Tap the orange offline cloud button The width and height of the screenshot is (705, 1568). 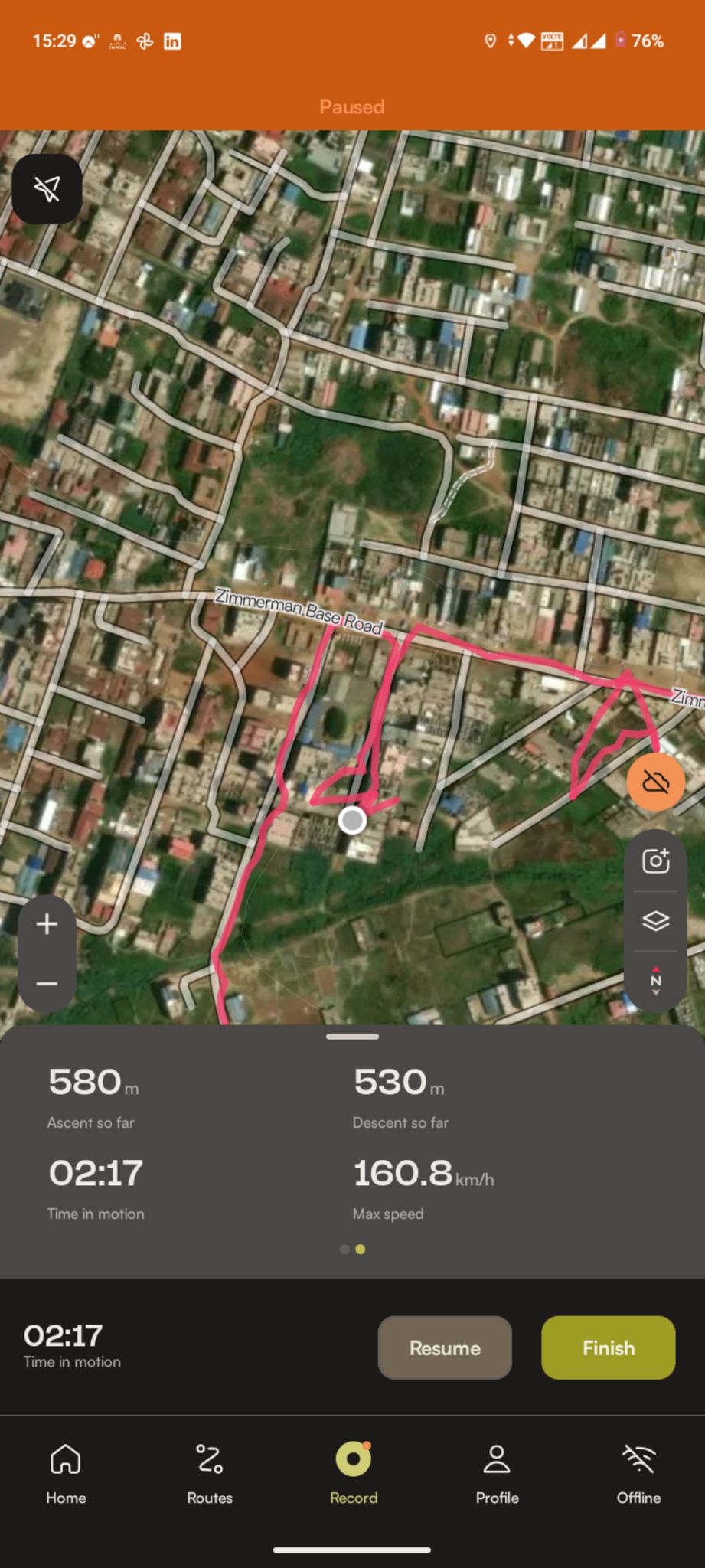(656, 782)
